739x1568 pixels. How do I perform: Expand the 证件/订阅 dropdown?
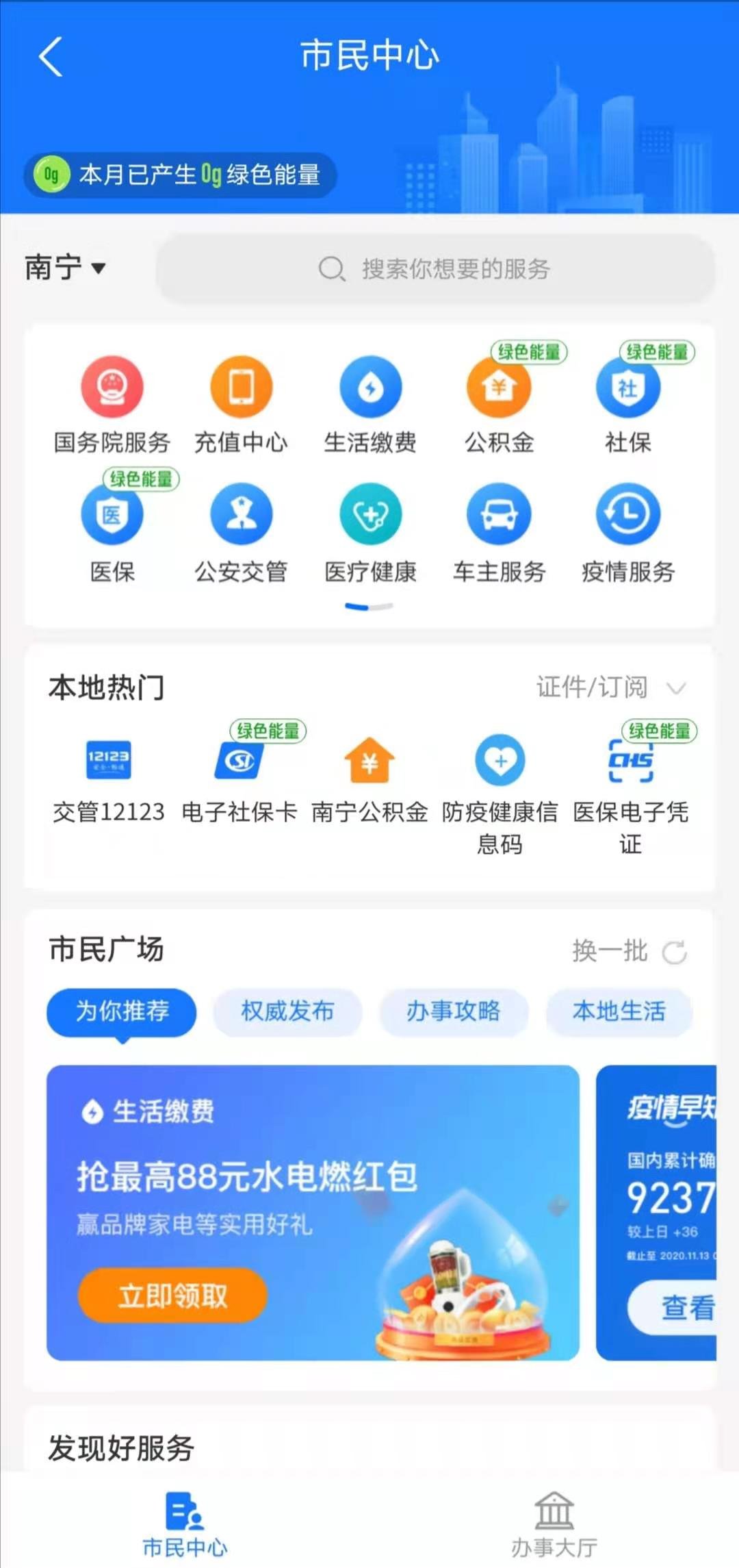[610, 687]
